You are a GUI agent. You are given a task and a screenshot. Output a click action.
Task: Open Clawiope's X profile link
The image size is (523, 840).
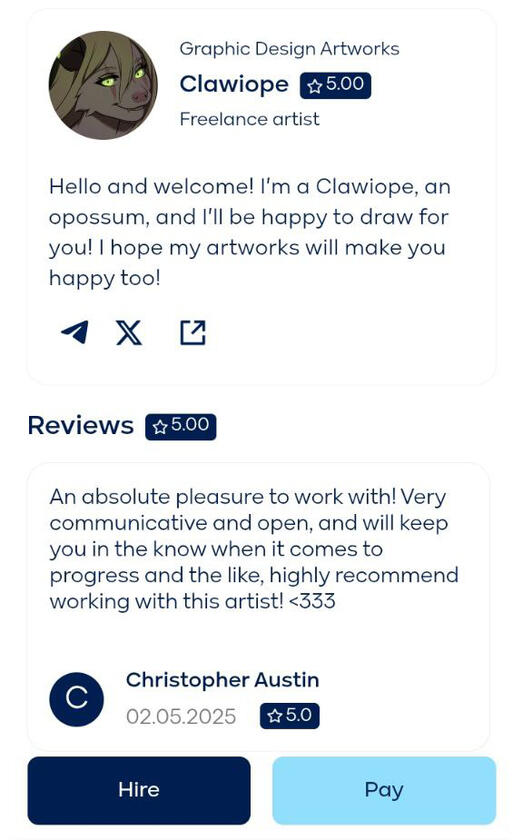point(129,333)
